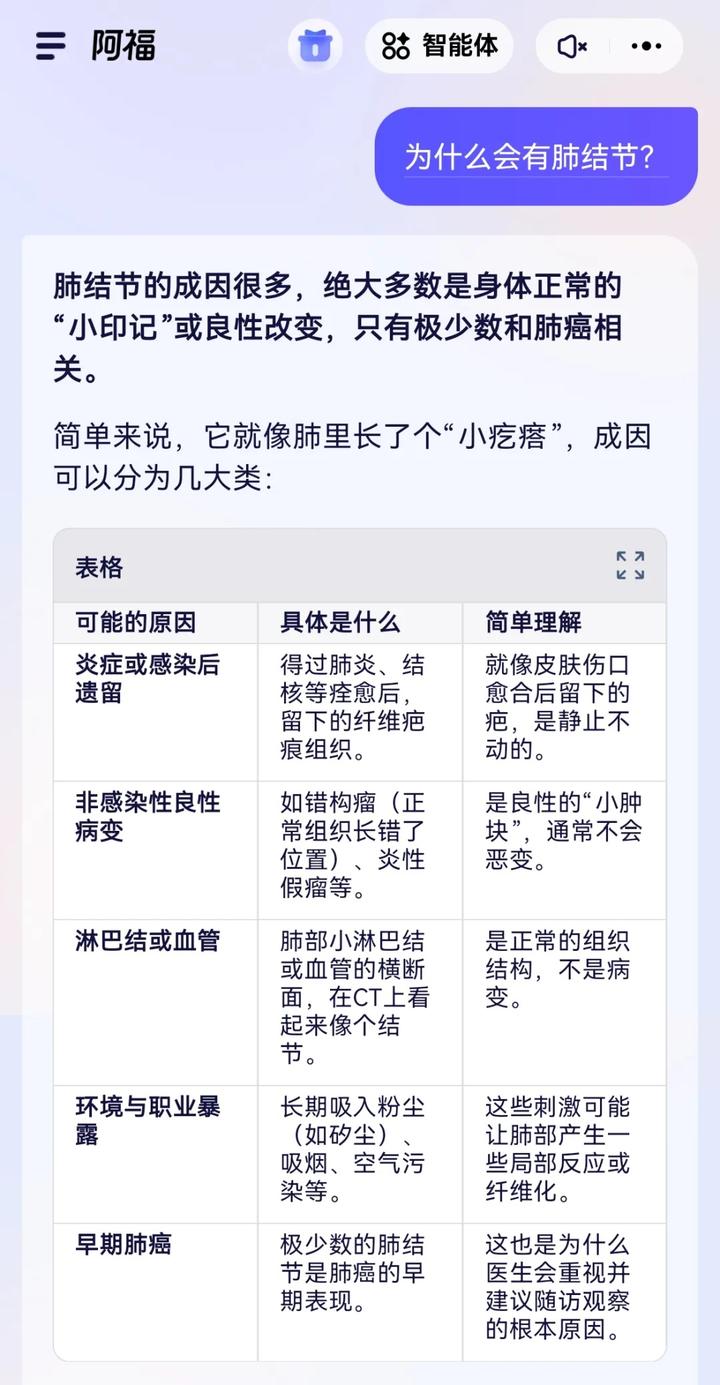Toggle the muted speaker icon
Viewport: 720px width, 1385px height.
coord(572,46)
